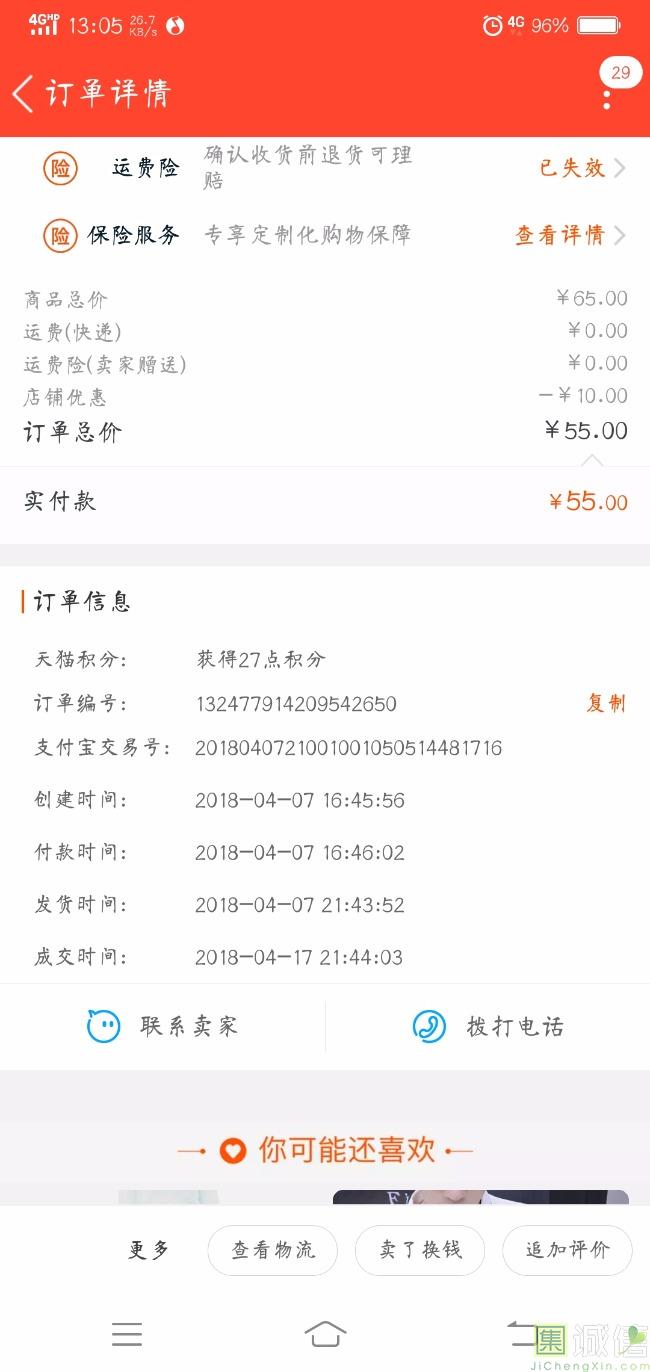Open the overflow menu with three dots

(606, 98)
